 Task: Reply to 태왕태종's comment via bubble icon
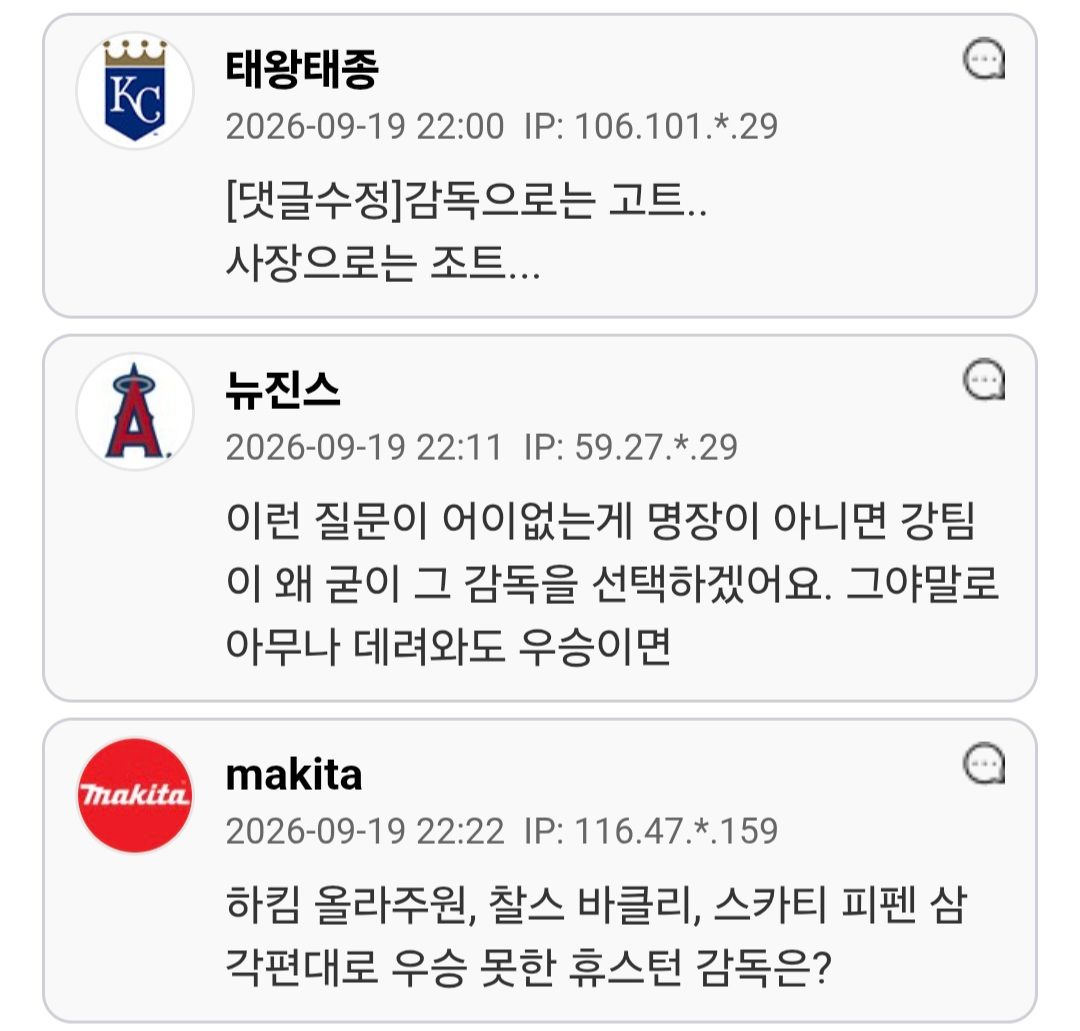pyautogui.click(x=984, y=59)
